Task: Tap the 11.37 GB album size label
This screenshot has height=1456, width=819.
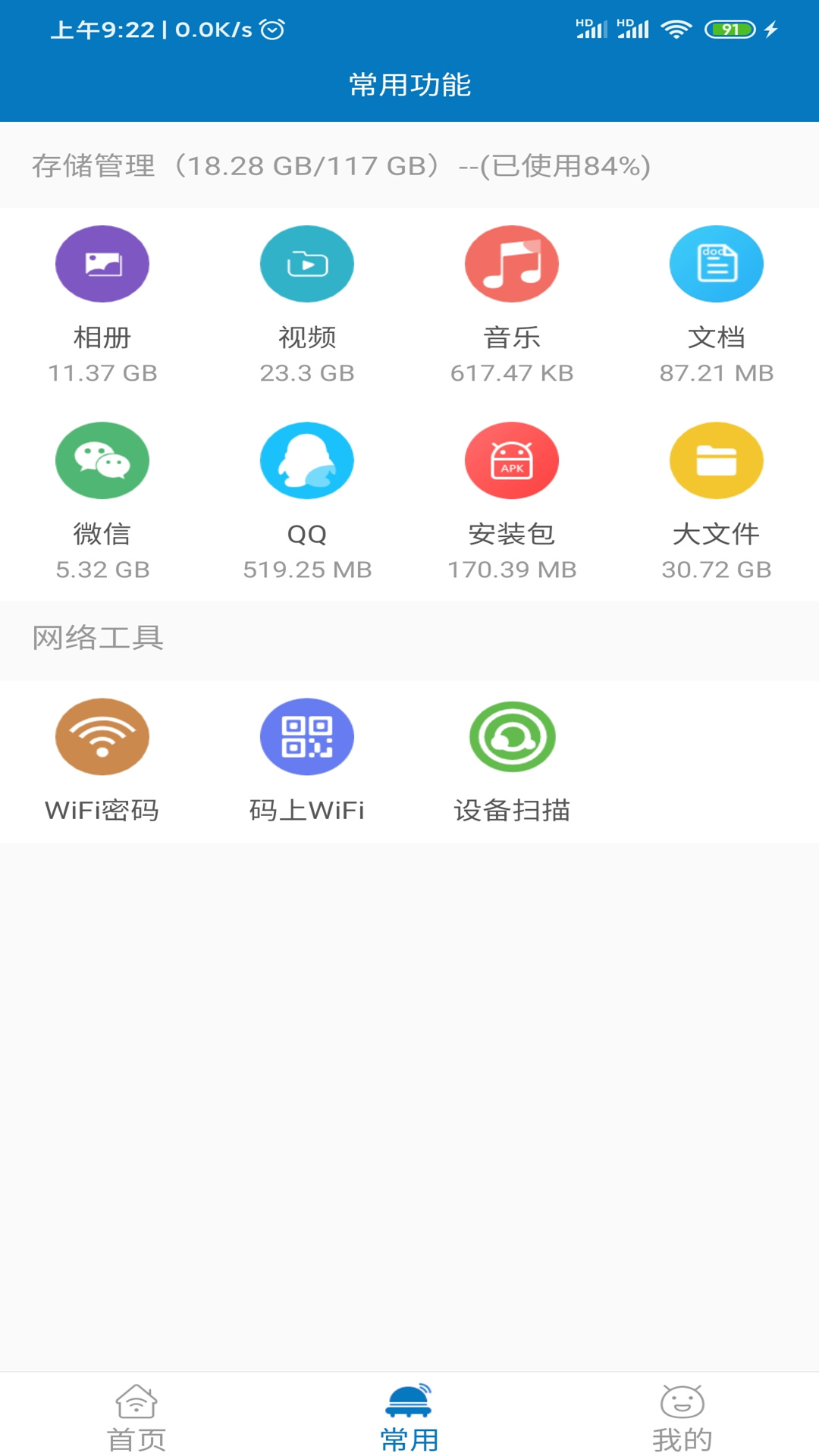Action: tap(102, 372)
